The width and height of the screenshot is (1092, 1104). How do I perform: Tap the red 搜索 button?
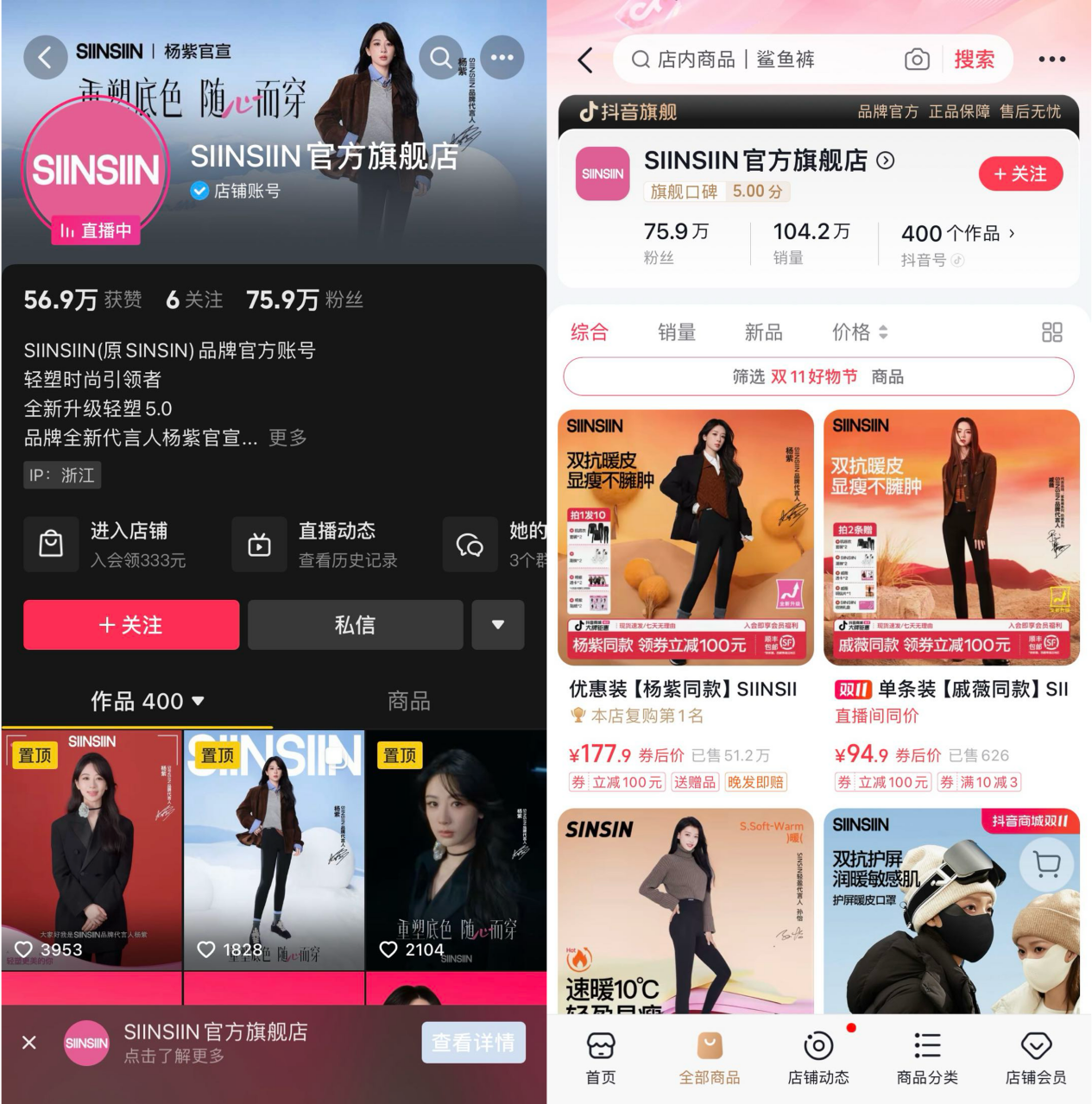[974, 60]
